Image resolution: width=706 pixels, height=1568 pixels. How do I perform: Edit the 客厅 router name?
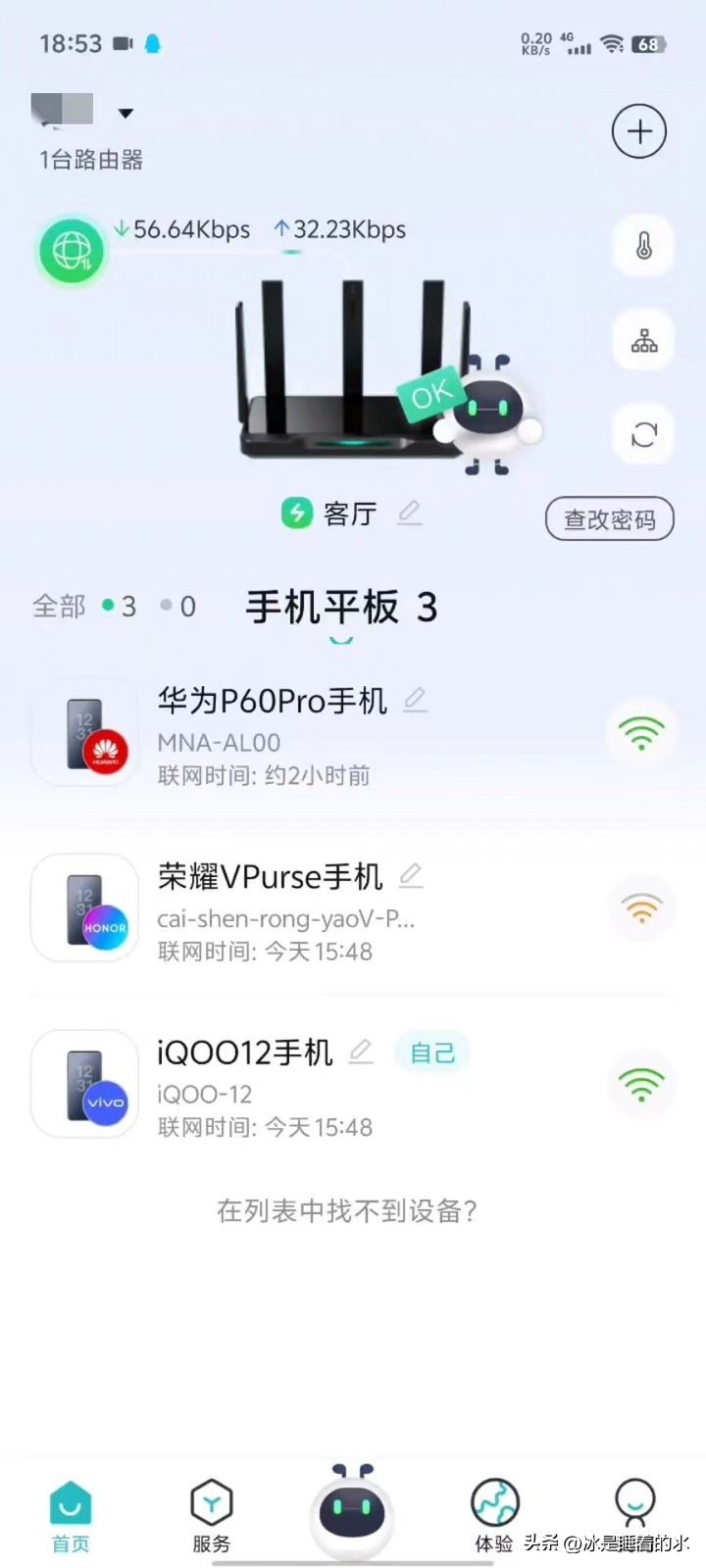click(410, 512)
